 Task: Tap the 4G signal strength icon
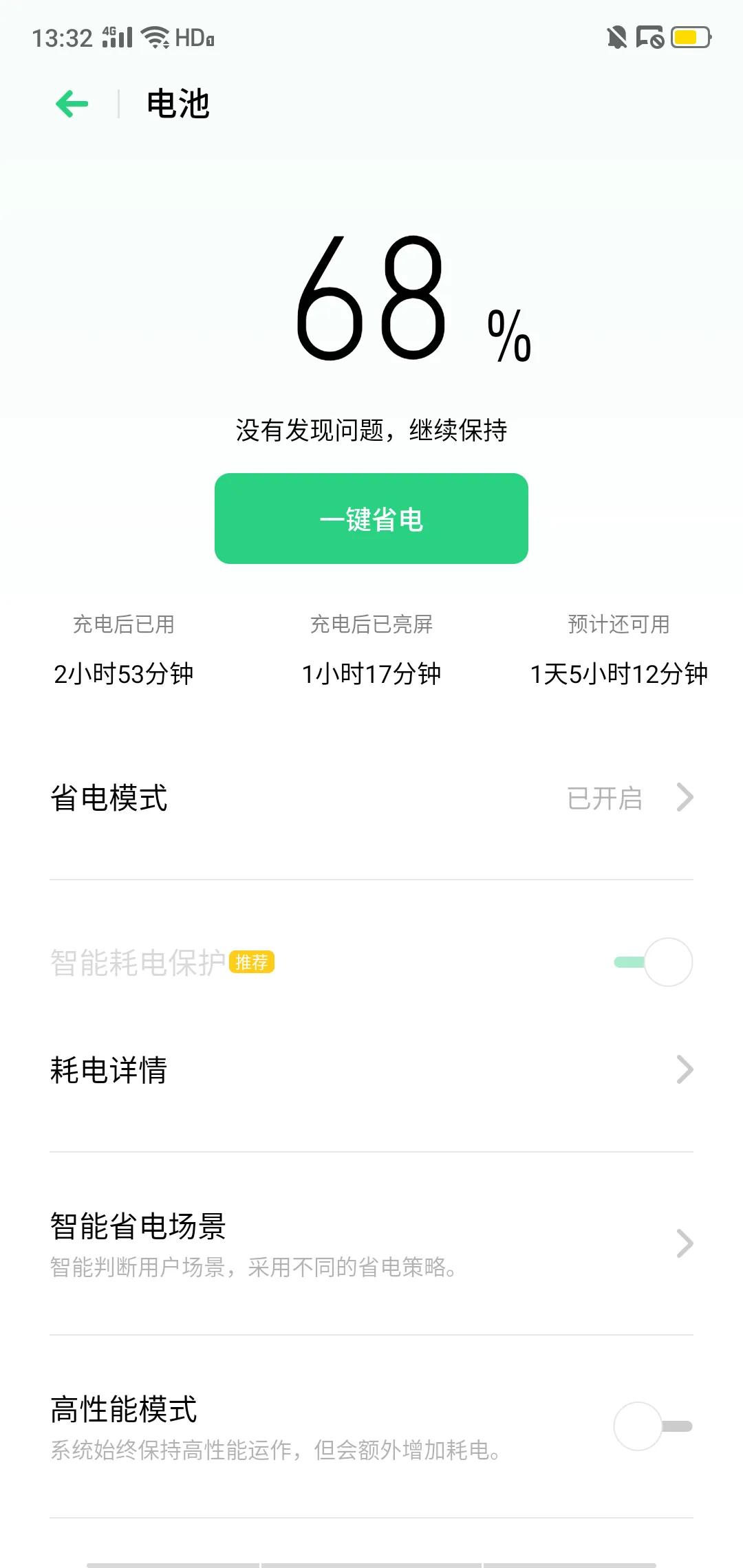116,38
